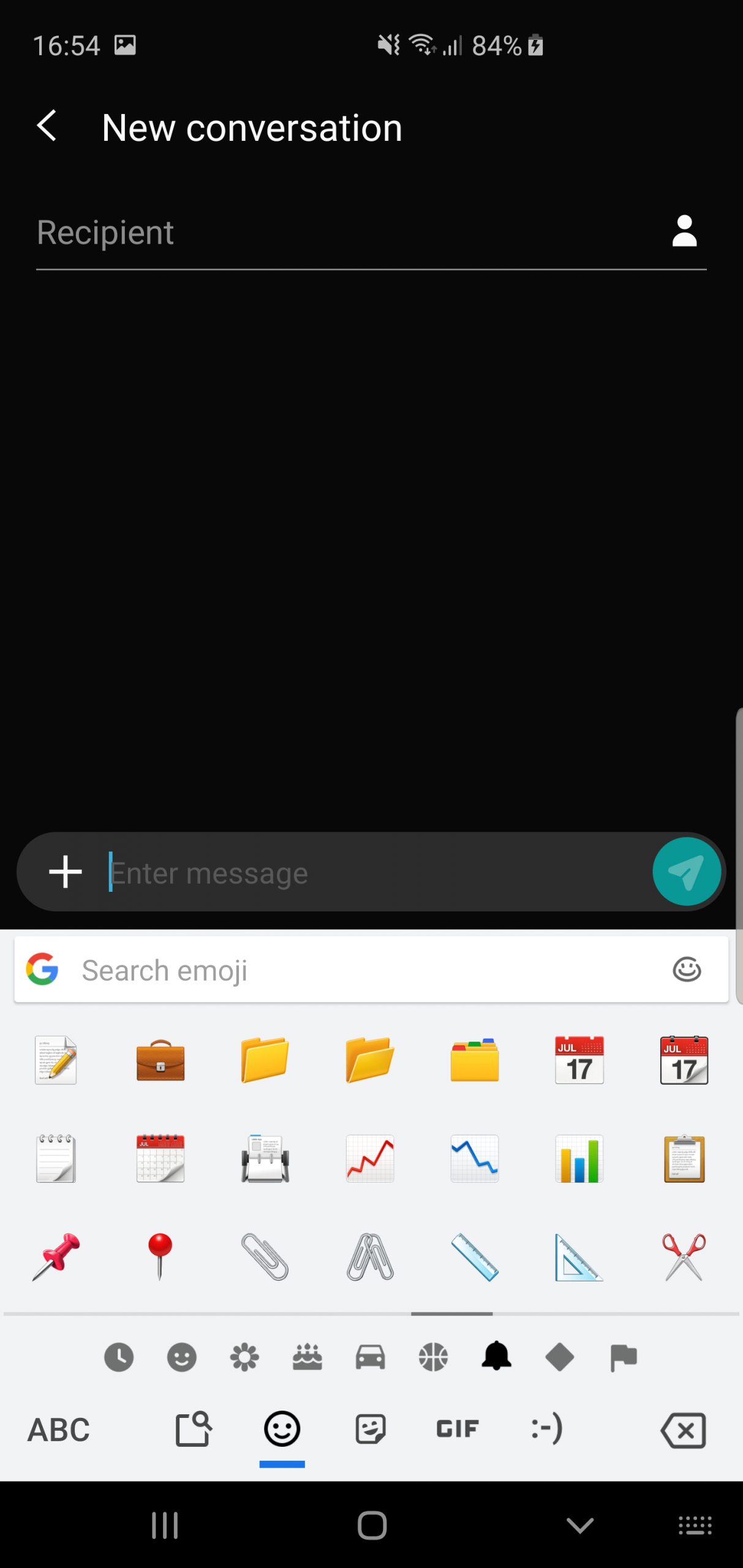Open the travel car emoji category
Image resolution: width=743 pixels, height=1568 pixels.
(371, 1357)
